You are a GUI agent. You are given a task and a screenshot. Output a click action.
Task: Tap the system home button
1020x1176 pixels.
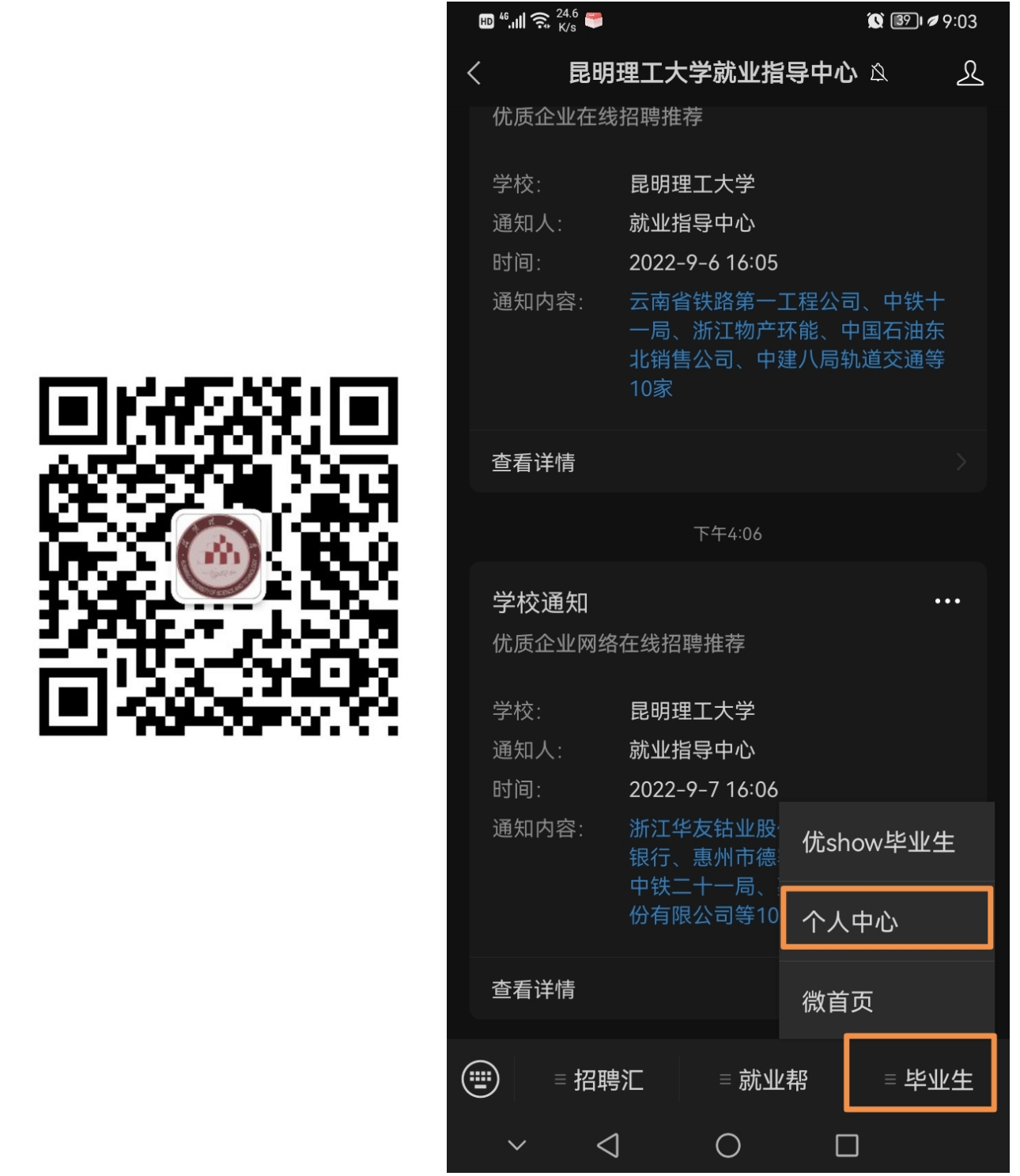pyautogui.click(x=727, y=1145)
